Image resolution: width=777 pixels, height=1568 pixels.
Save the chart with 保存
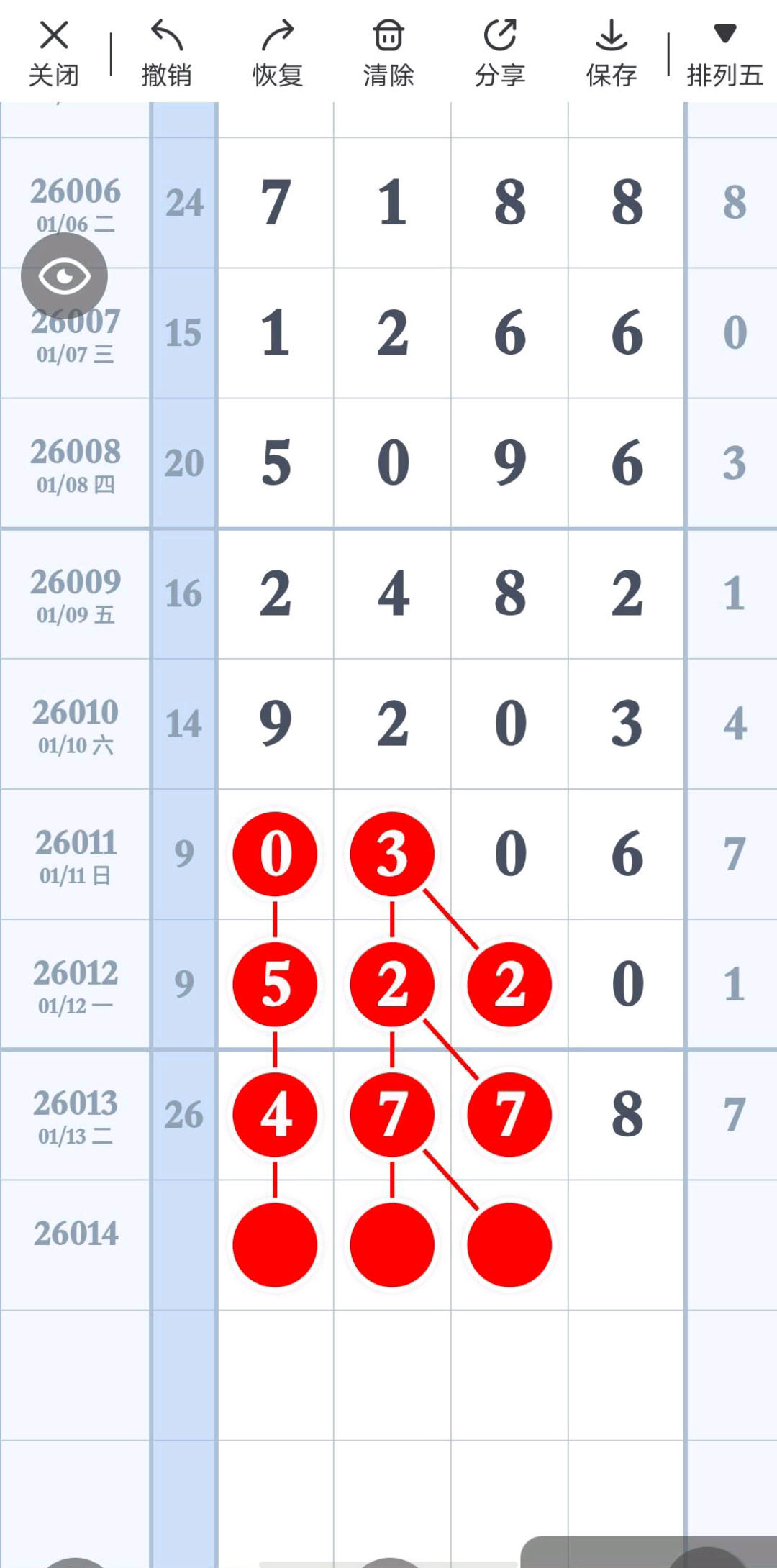coord(612,53)
